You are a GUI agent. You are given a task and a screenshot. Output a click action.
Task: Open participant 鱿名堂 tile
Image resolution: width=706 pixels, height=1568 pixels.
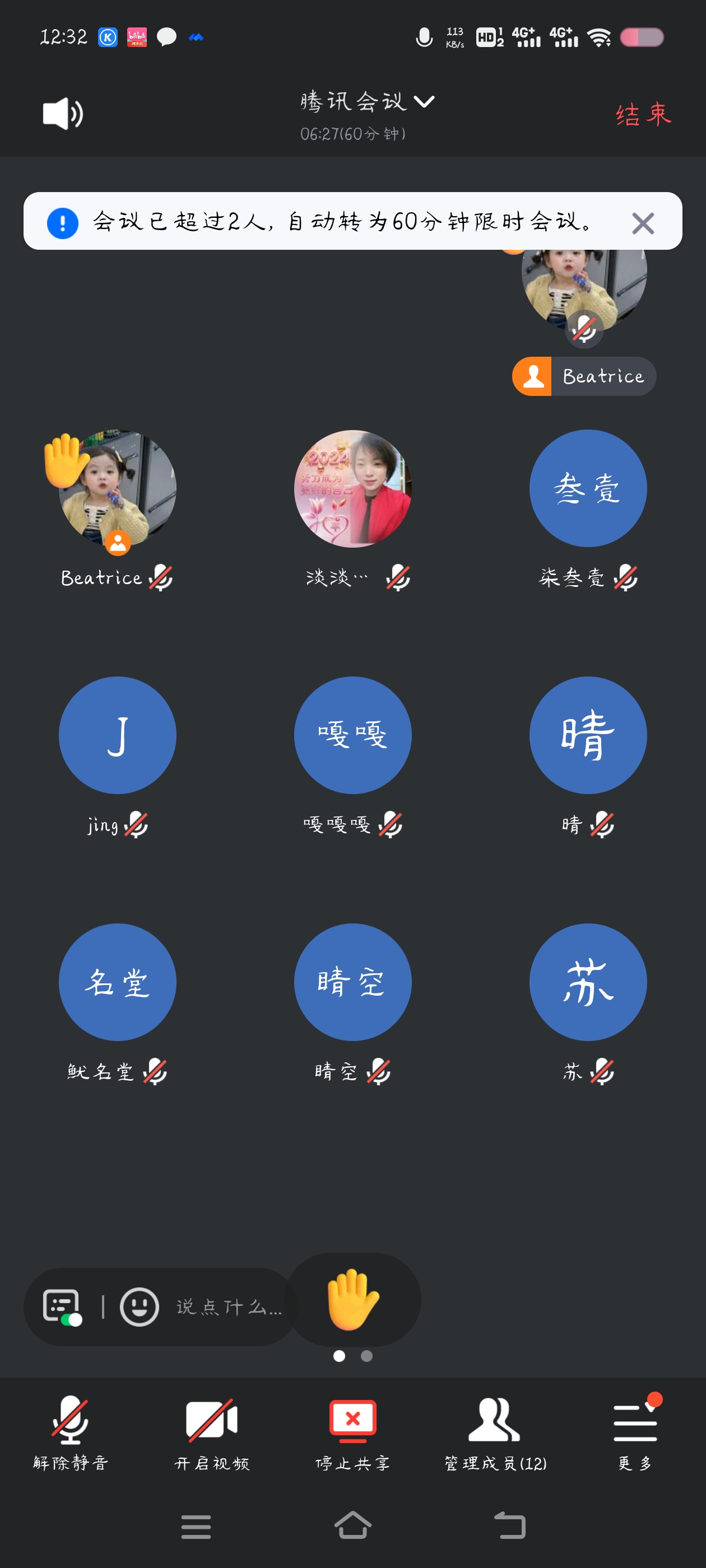117,982
